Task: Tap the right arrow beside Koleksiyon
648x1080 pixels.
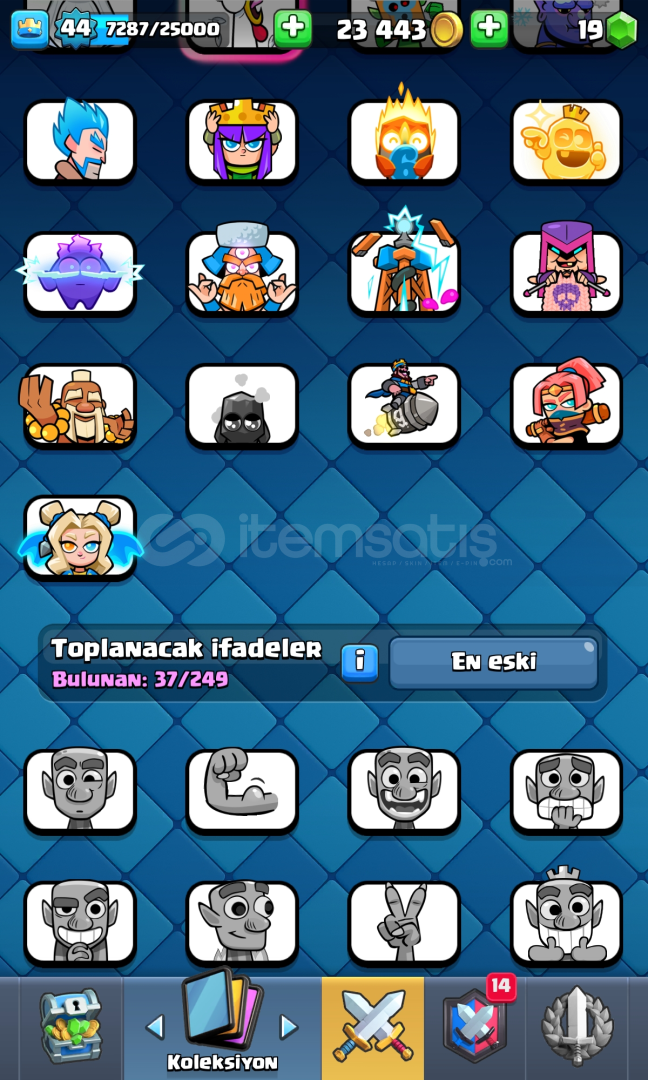Action: pos(289,1027)
